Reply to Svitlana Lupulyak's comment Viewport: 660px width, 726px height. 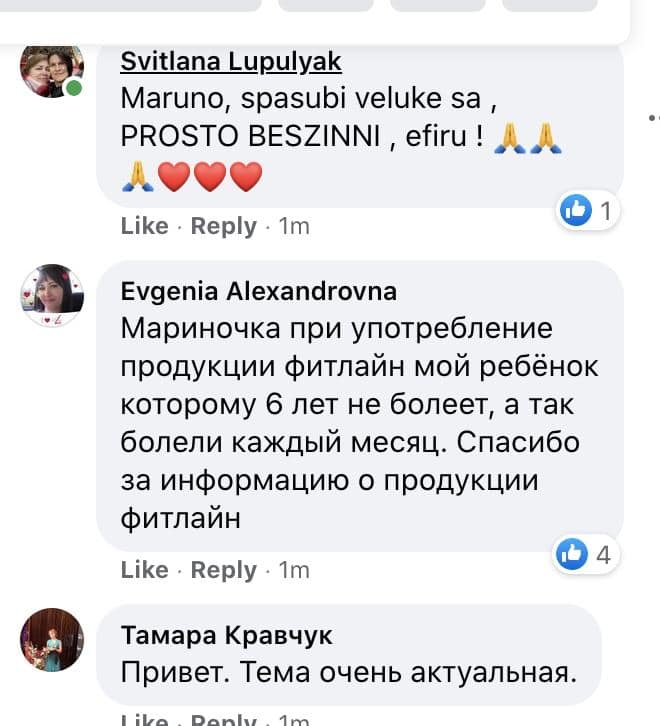224,226
